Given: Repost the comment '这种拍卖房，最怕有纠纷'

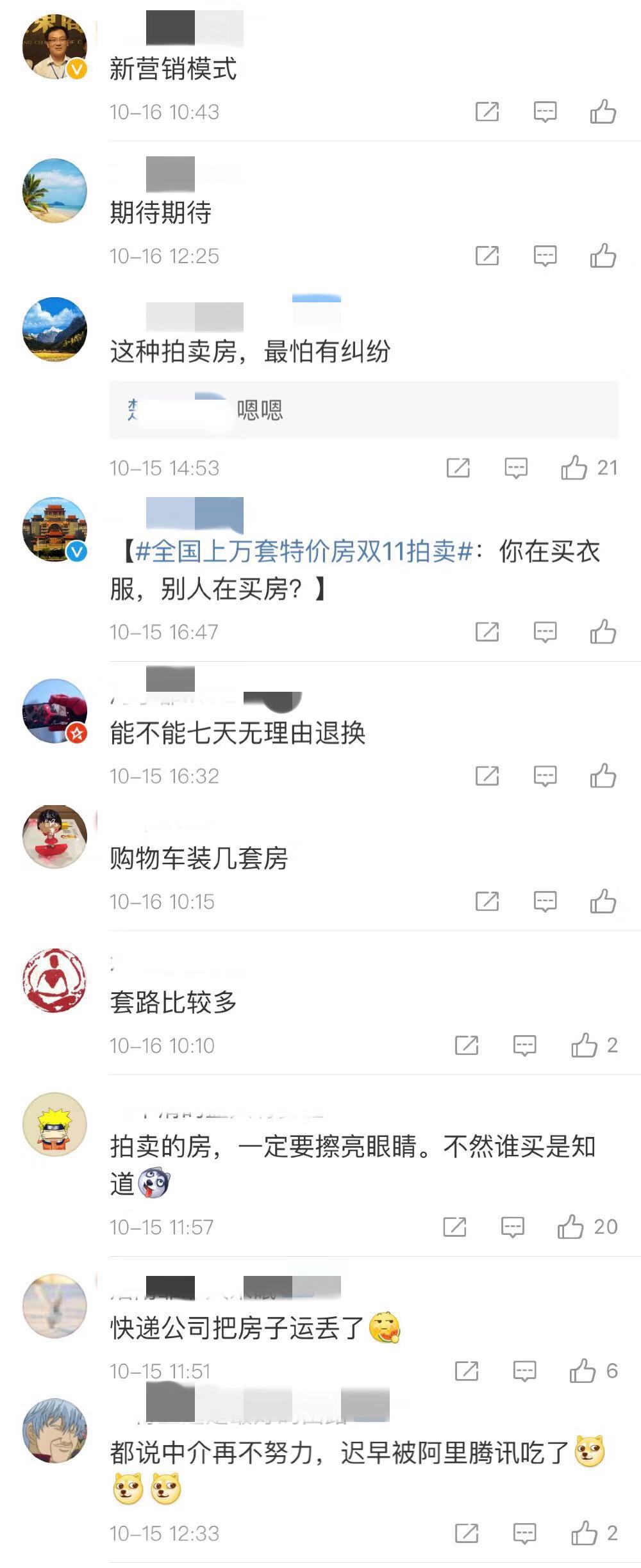Looking at the screenshot, I should [x=458, y=468].
